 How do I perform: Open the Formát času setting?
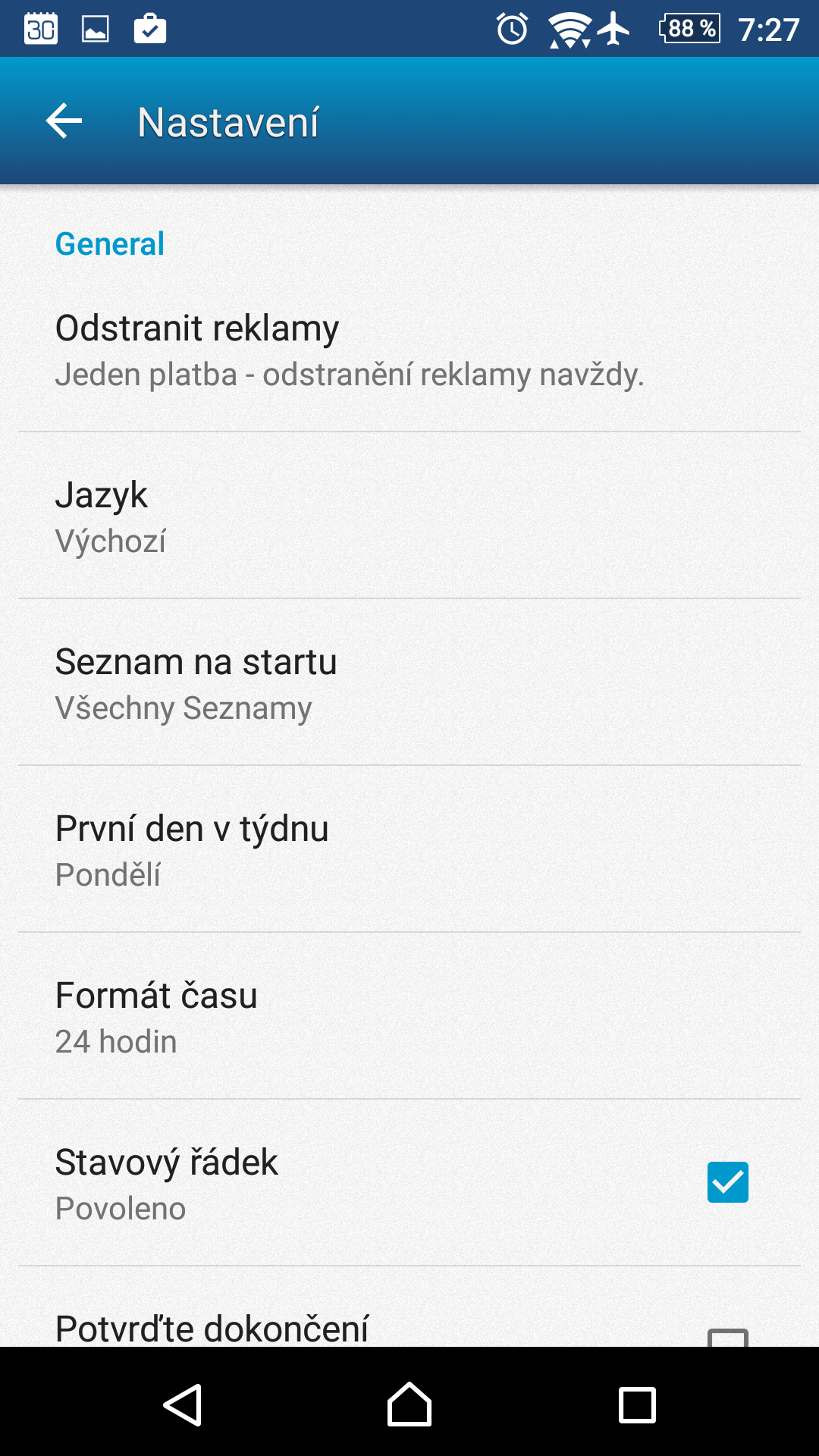[x=409, y=1016]
